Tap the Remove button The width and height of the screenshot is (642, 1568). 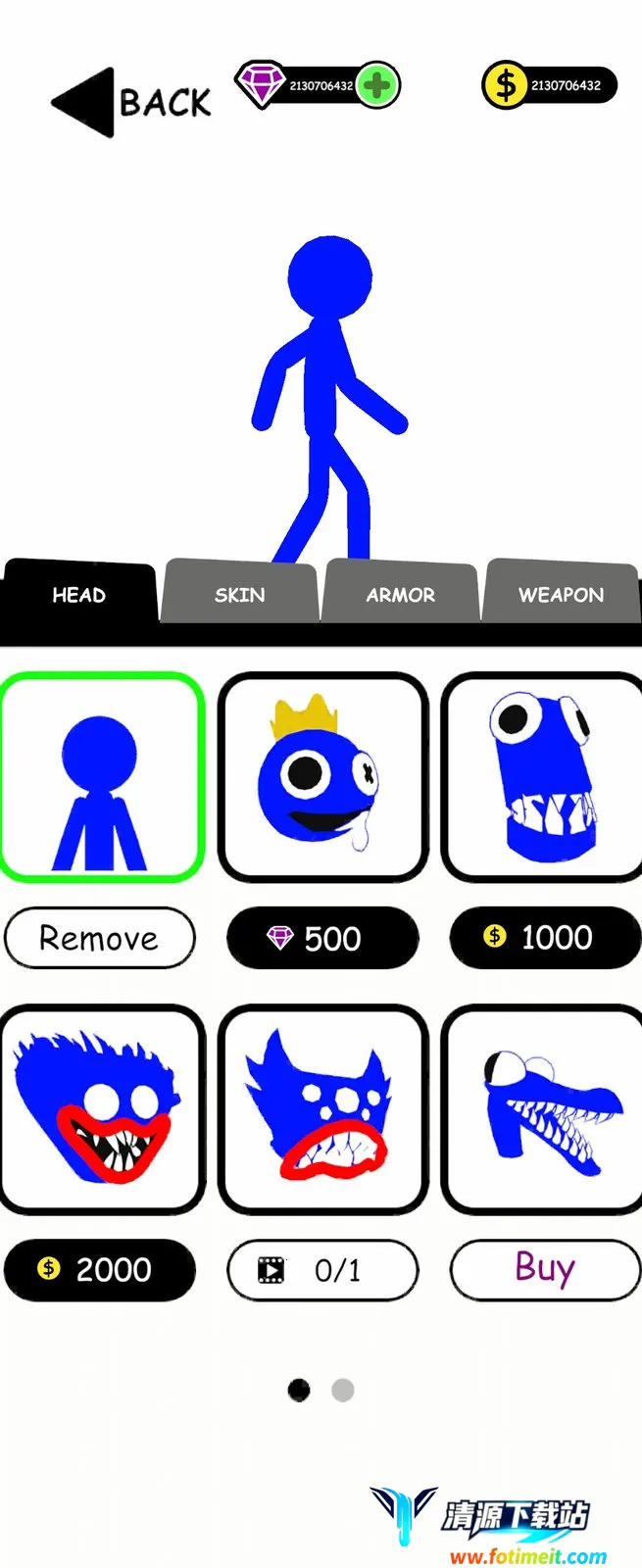pyautogui.click(x=99, y=938)
